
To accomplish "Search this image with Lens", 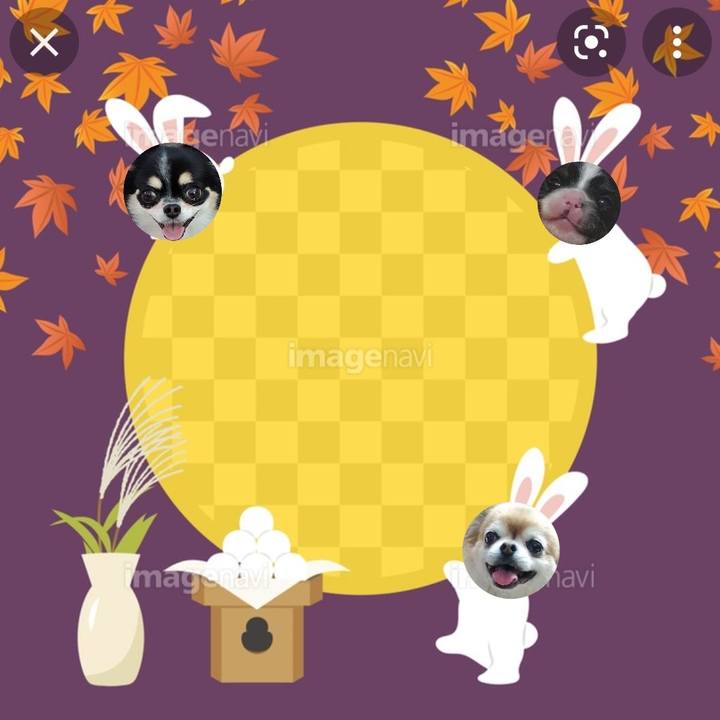I will (591, 42).
